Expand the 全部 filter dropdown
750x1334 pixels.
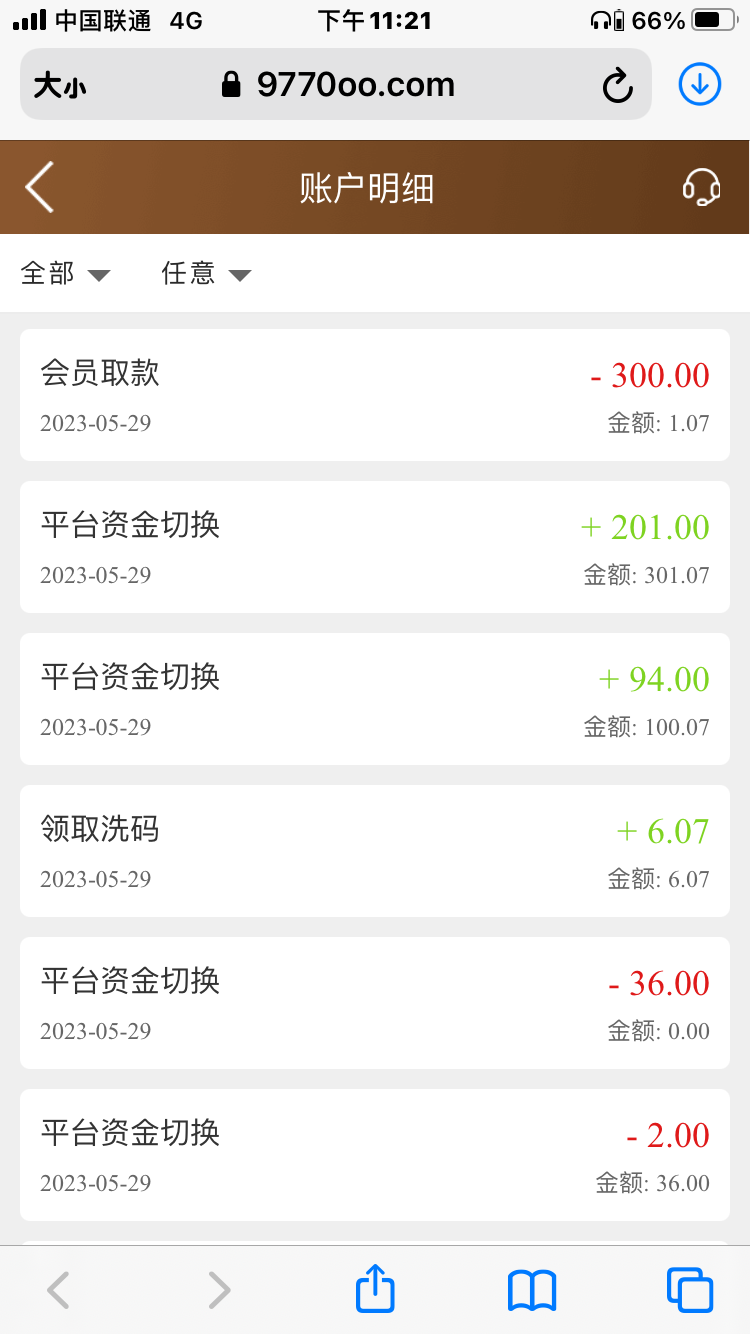click(65, 273)
